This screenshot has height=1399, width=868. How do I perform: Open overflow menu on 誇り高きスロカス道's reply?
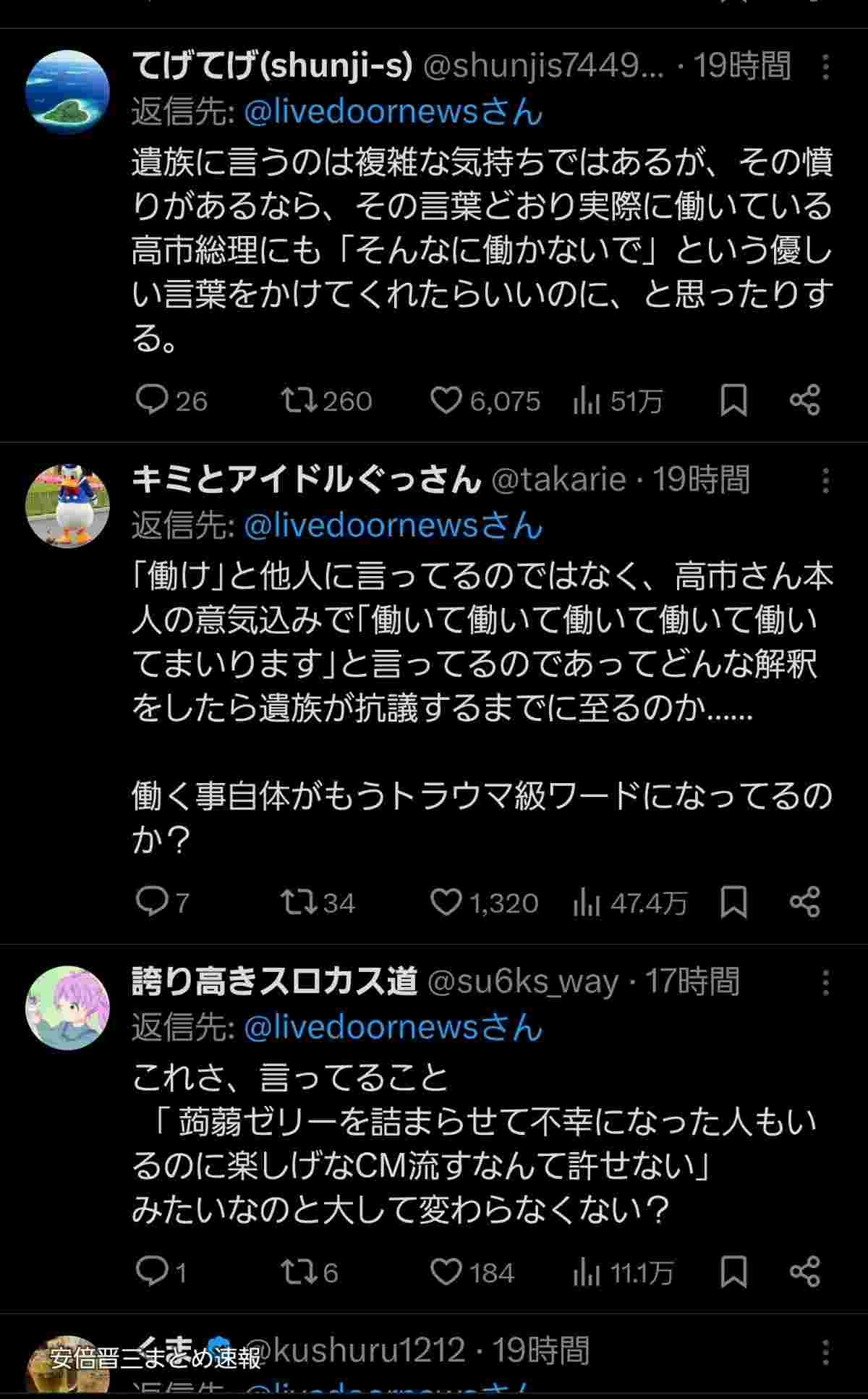point(825,983)
